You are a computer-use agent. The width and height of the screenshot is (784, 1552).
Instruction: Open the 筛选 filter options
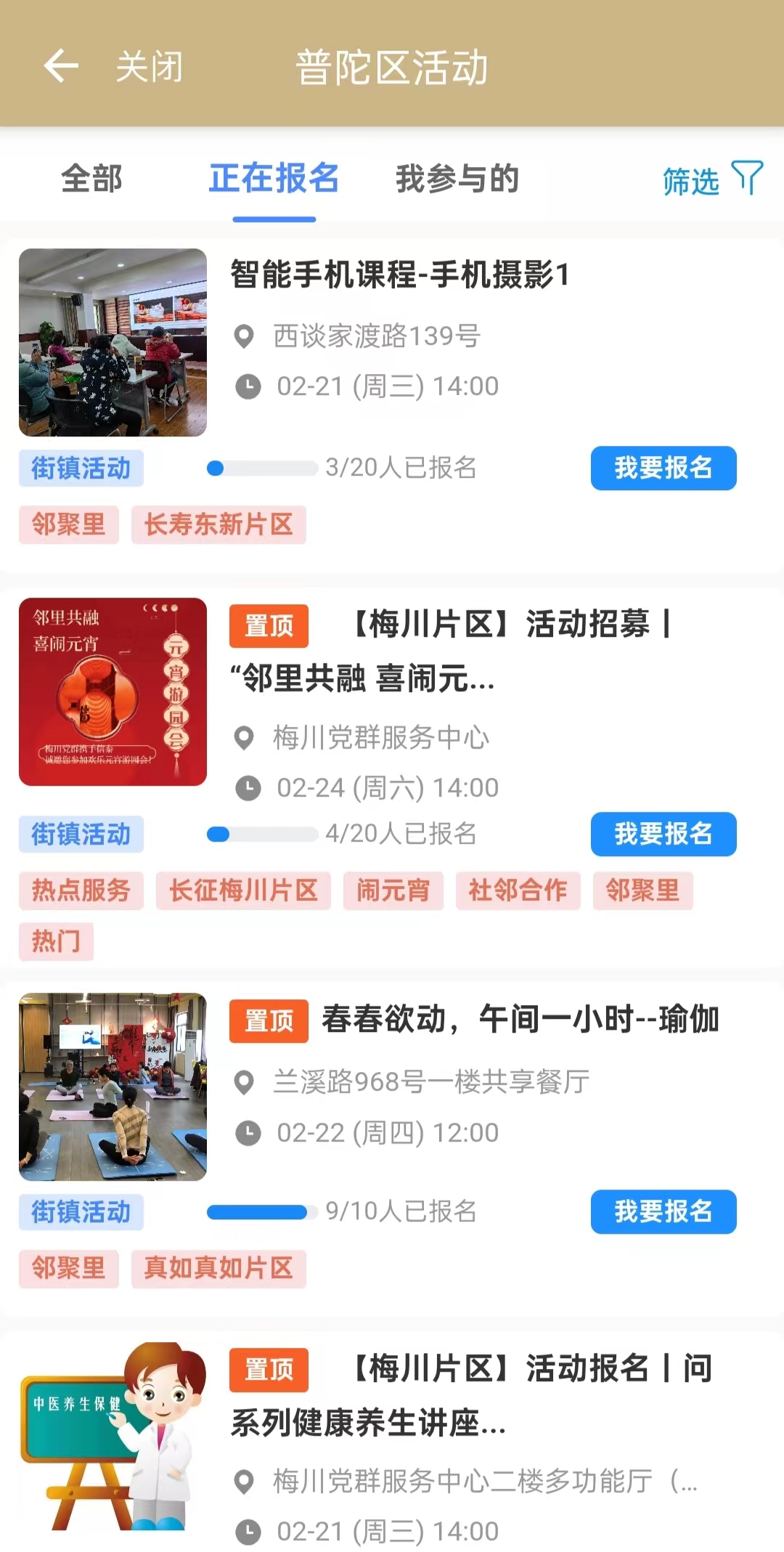711,180
